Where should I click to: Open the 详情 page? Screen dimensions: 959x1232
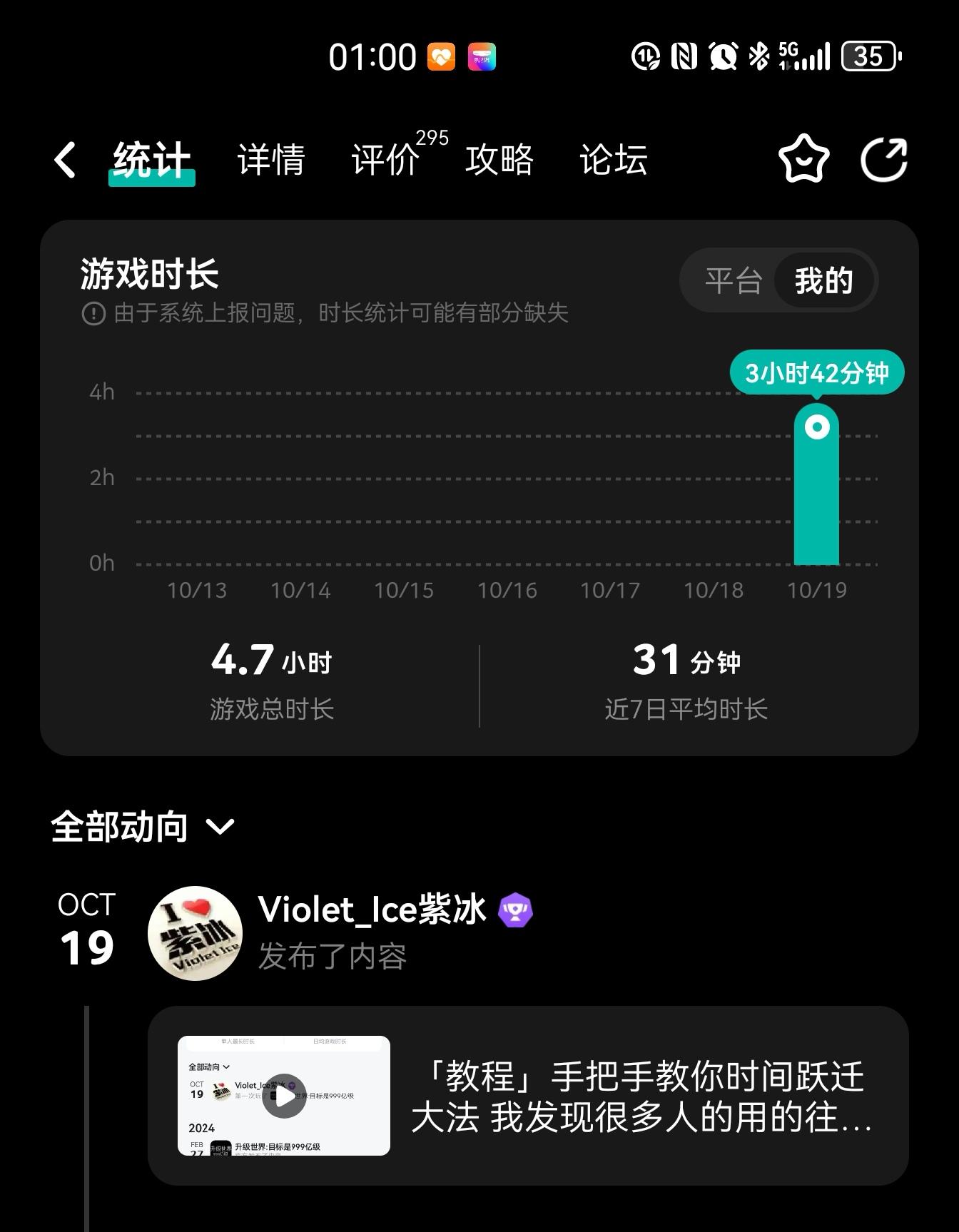point(272,160)
